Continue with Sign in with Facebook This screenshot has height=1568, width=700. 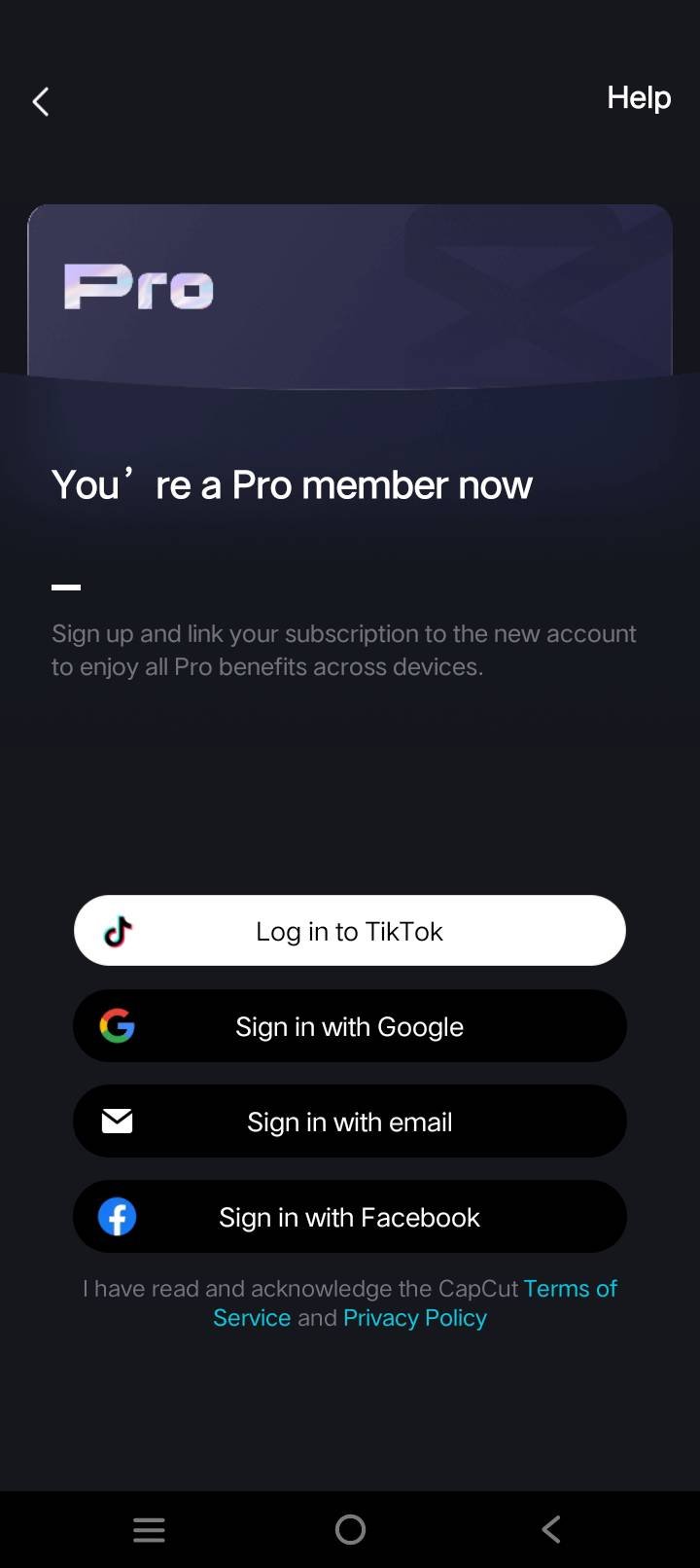pyautogui.click(x=350, y=1217)
